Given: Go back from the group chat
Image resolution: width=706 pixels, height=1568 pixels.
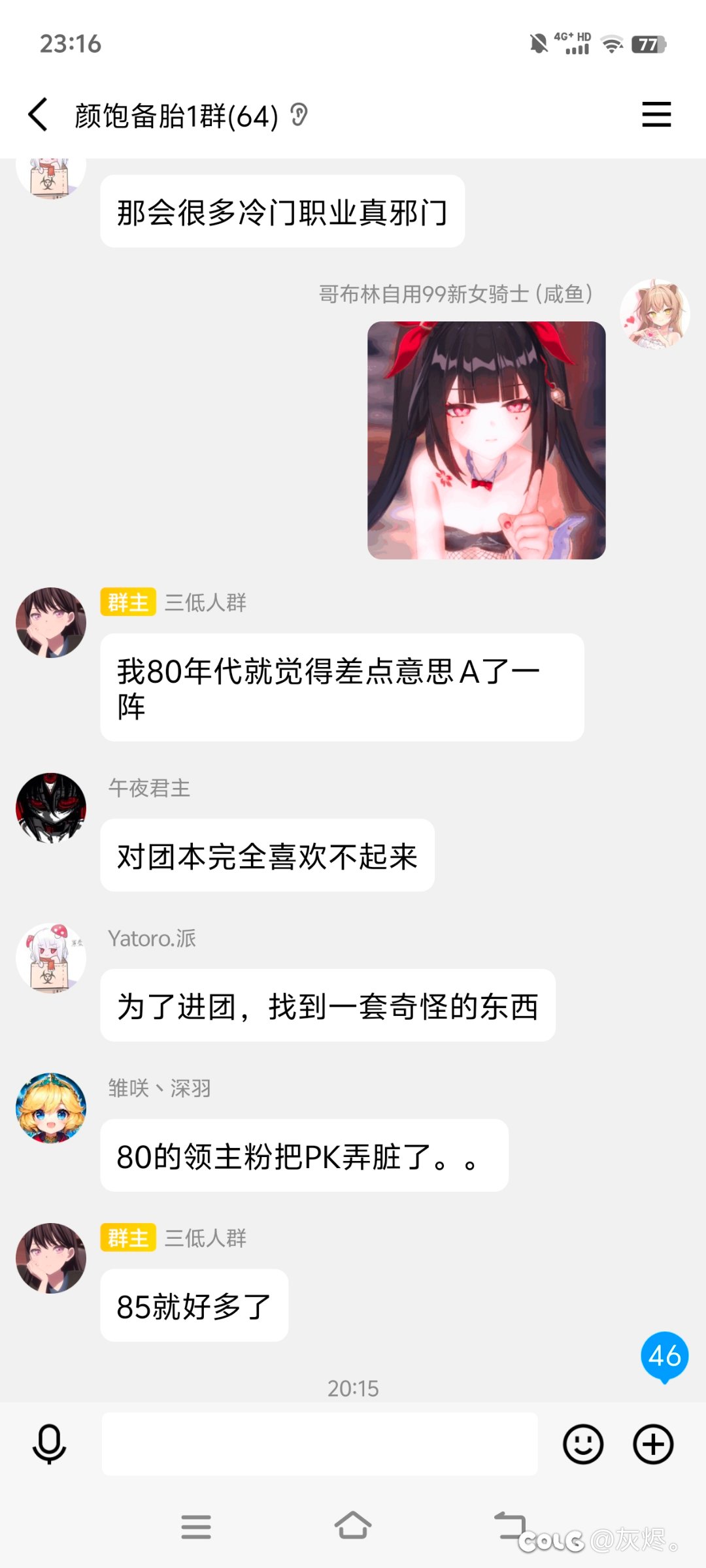Looking at the screenshot, I should coord(38,115).
